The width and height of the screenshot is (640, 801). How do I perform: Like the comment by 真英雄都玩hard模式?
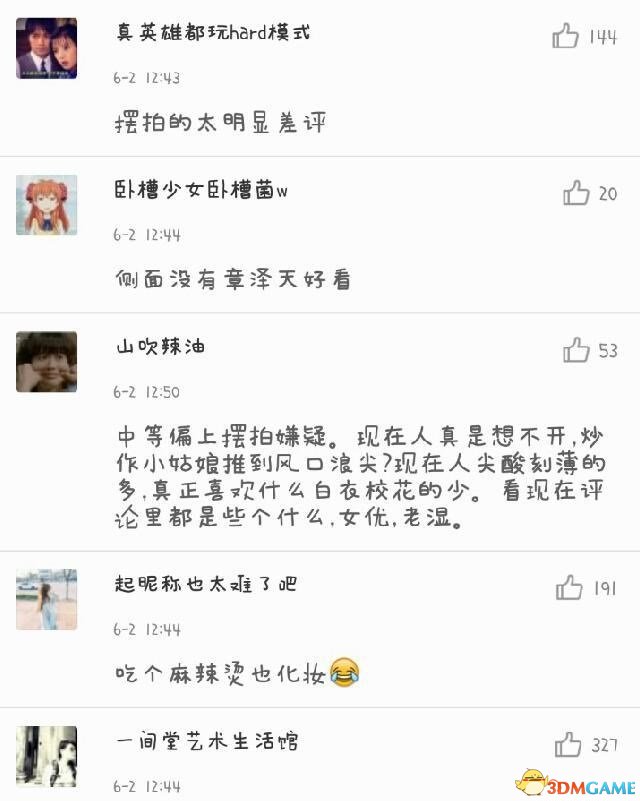point(566,37)
